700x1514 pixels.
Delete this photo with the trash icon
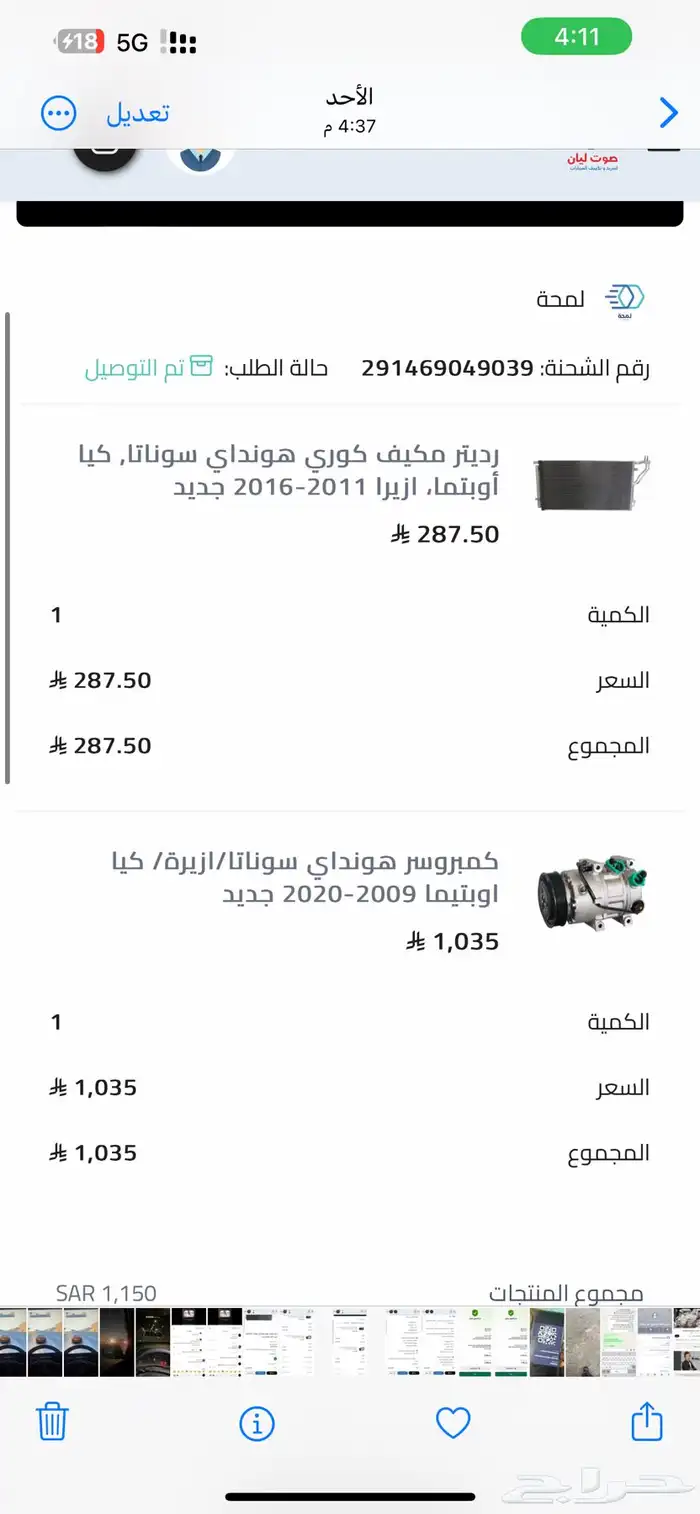pos(52,1421)
